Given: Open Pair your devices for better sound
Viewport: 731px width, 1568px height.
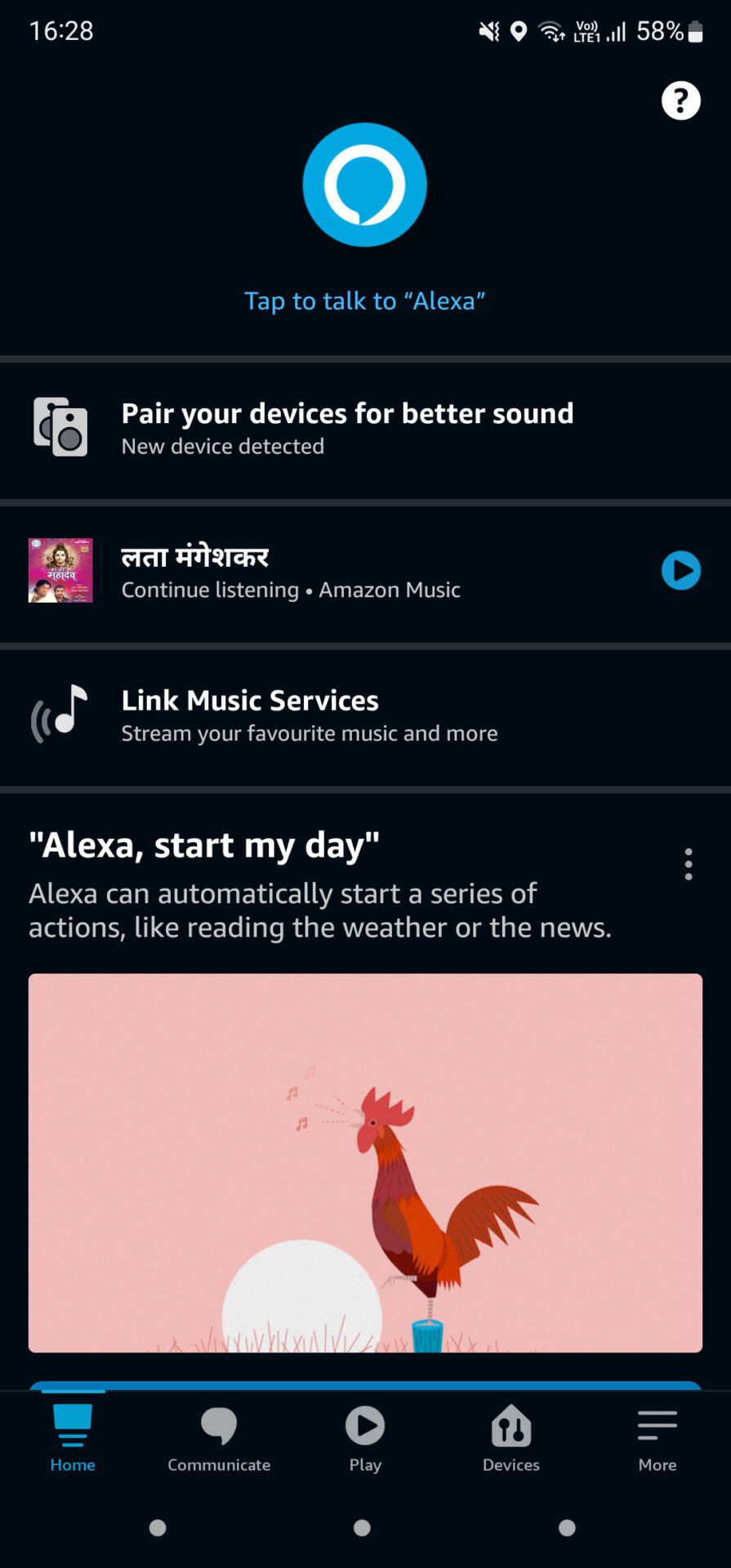Looking at the screenshot, I should (347, 428).
